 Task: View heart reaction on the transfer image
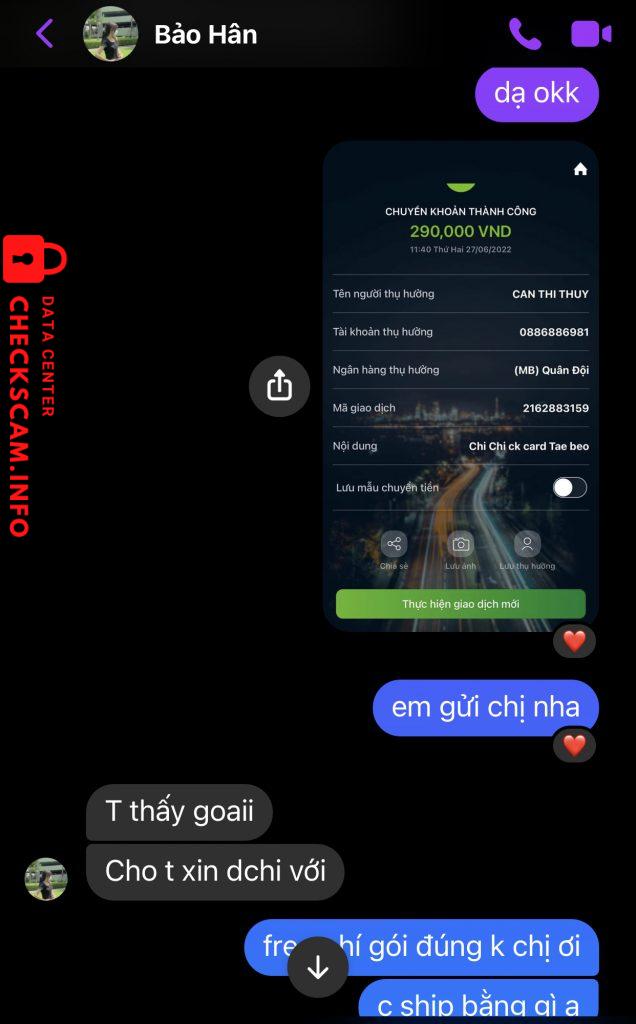[574, 641]
